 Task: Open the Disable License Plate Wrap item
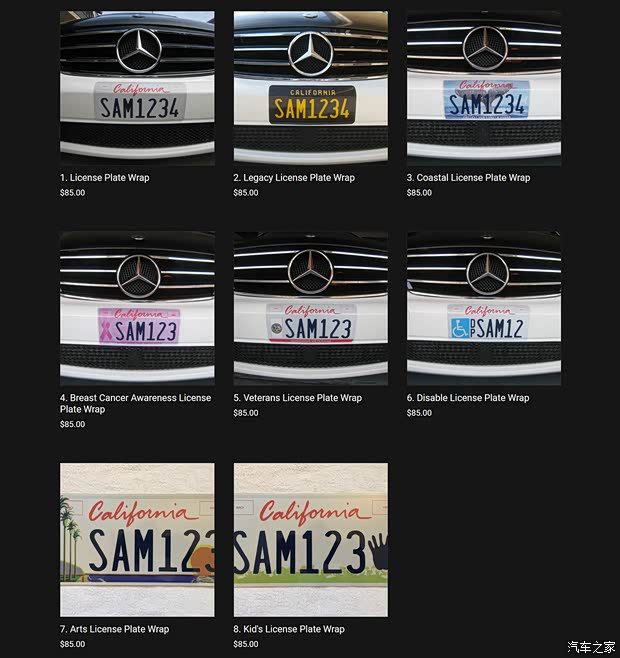coord(483,308)
